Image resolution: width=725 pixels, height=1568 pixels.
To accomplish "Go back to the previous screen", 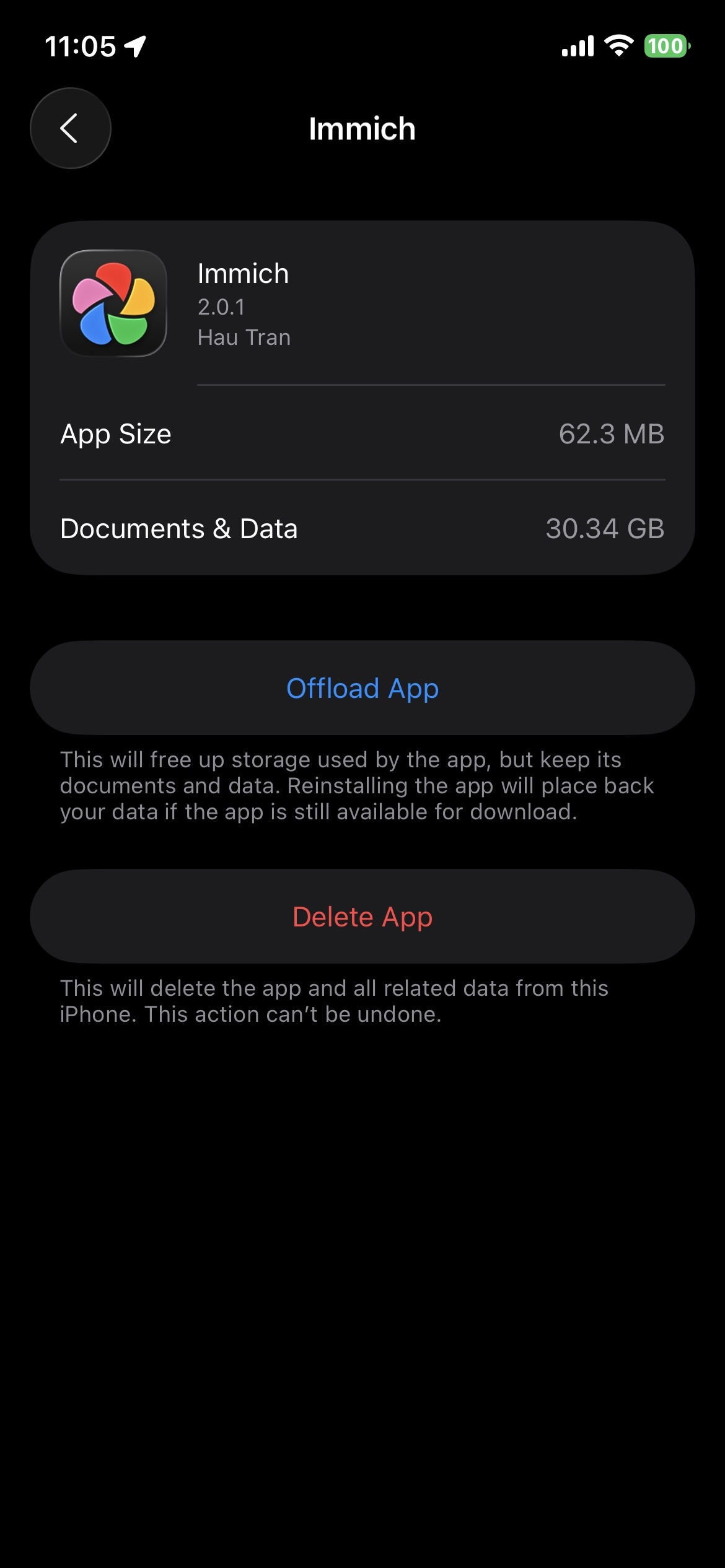I will pyautogui.click(x=70, y=128).
